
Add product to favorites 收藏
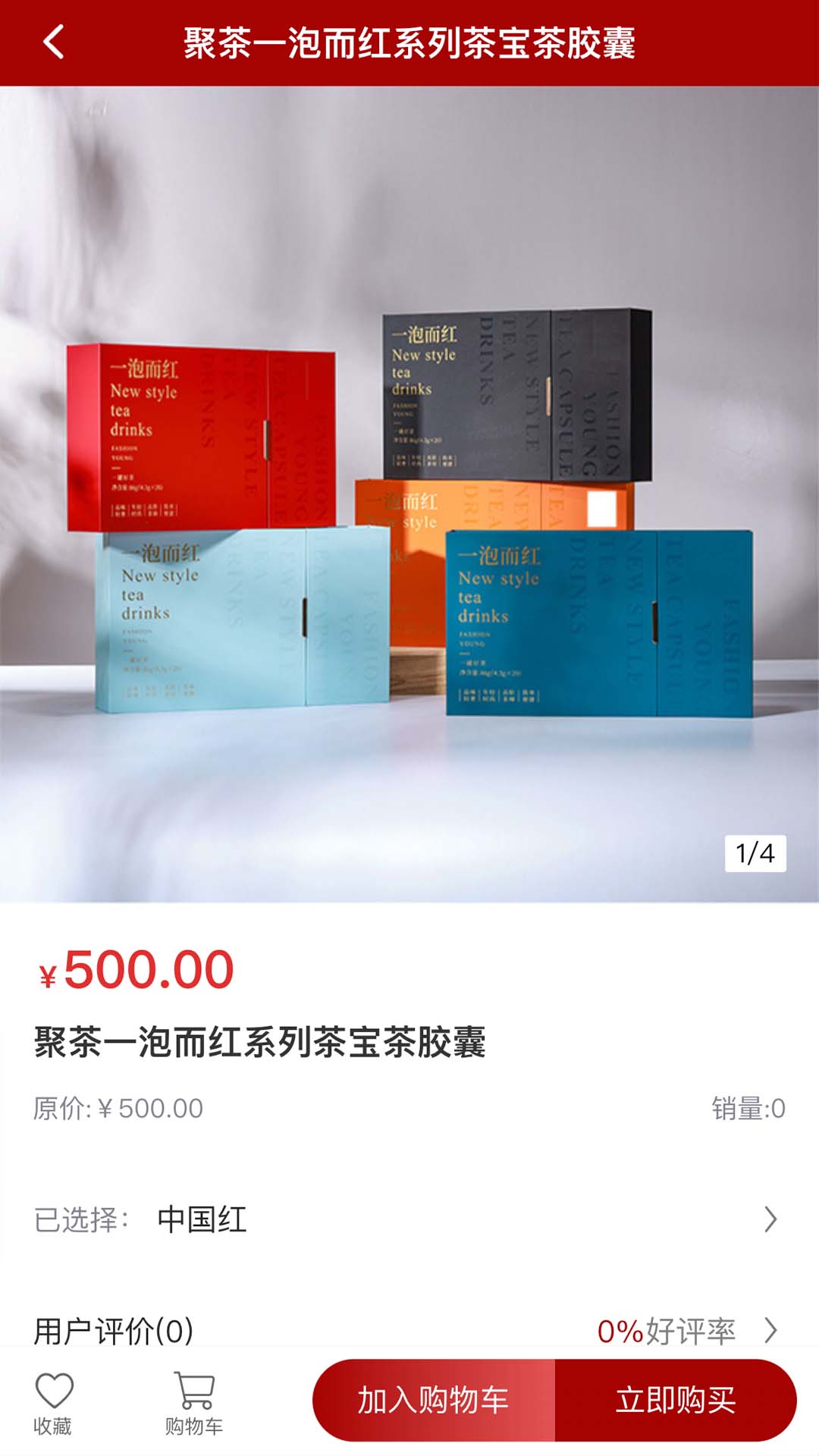coord(53,1404)
